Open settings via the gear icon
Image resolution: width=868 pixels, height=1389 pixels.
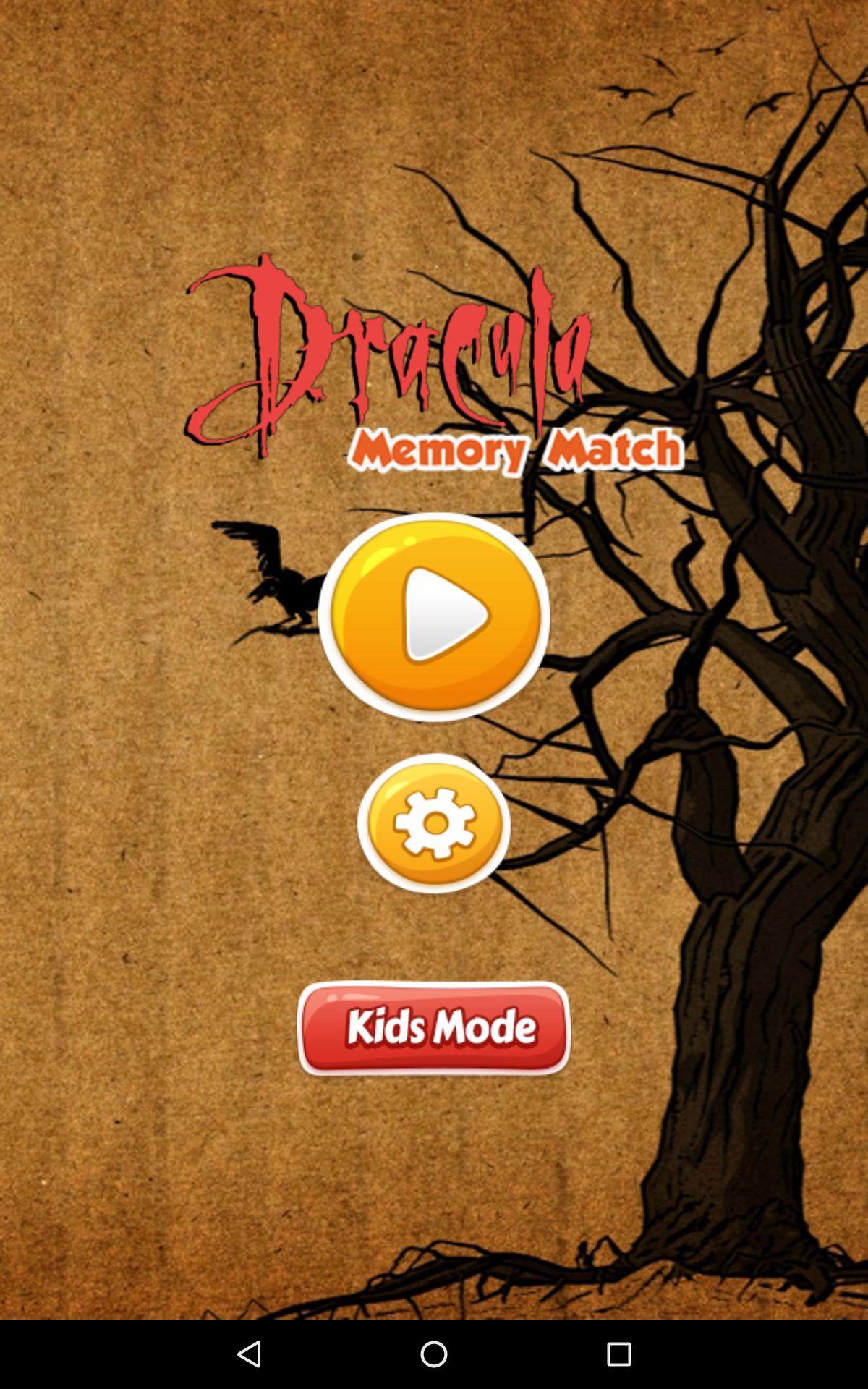click(434, 823)
